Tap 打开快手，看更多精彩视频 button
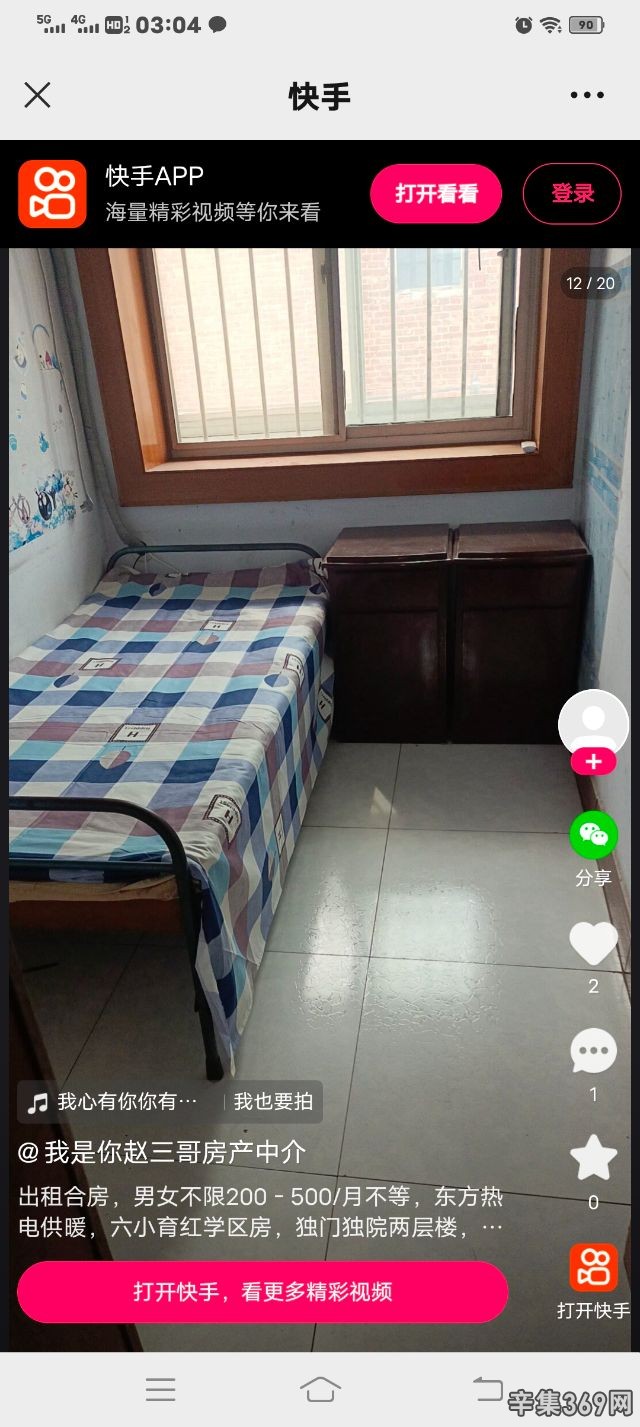640x1427 pixels. click(x=263, y=1292)
